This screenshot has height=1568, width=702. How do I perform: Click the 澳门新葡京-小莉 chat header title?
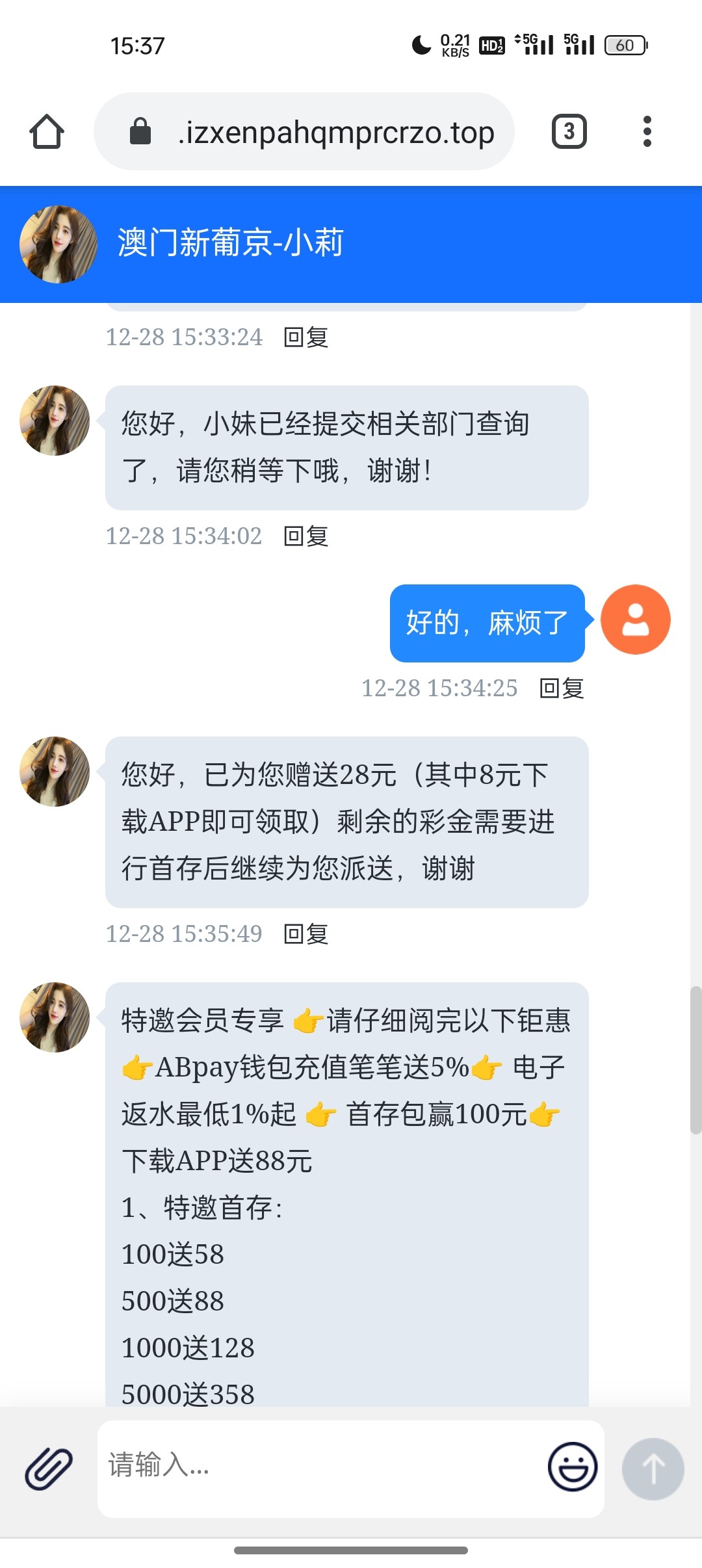pyautogui.click(x=231, y=244)
